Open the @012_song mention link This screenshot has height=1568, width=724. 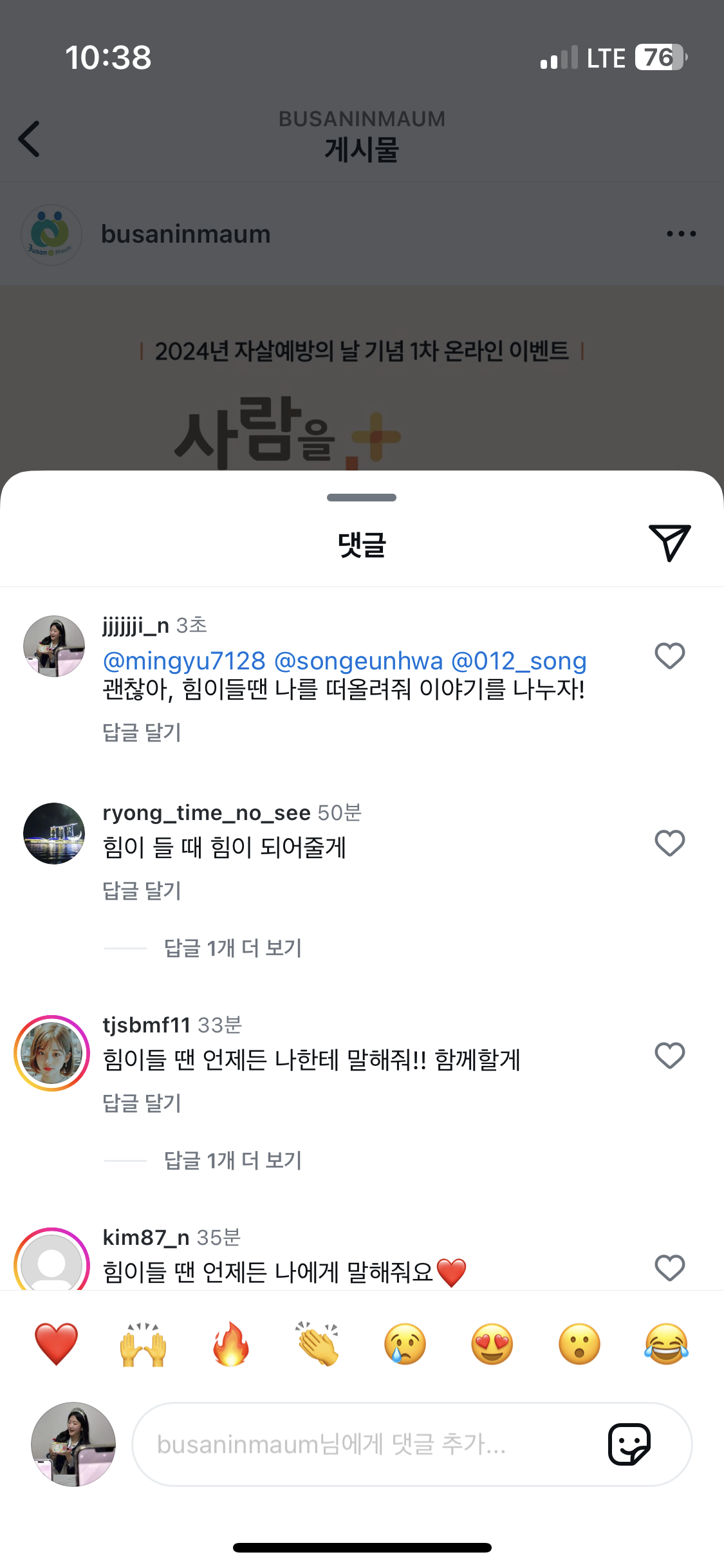pyautogui.click(x=519, y=661)
